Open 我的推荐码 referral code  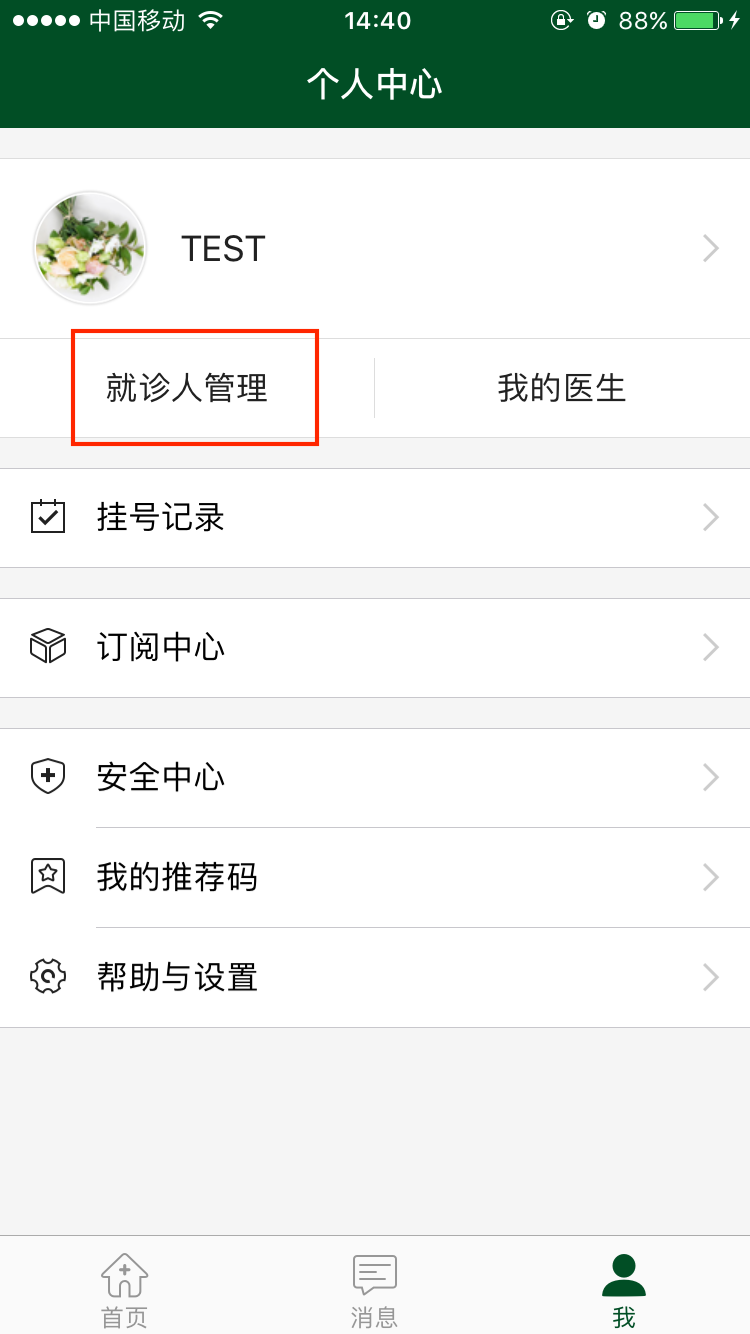coord(375,877)
